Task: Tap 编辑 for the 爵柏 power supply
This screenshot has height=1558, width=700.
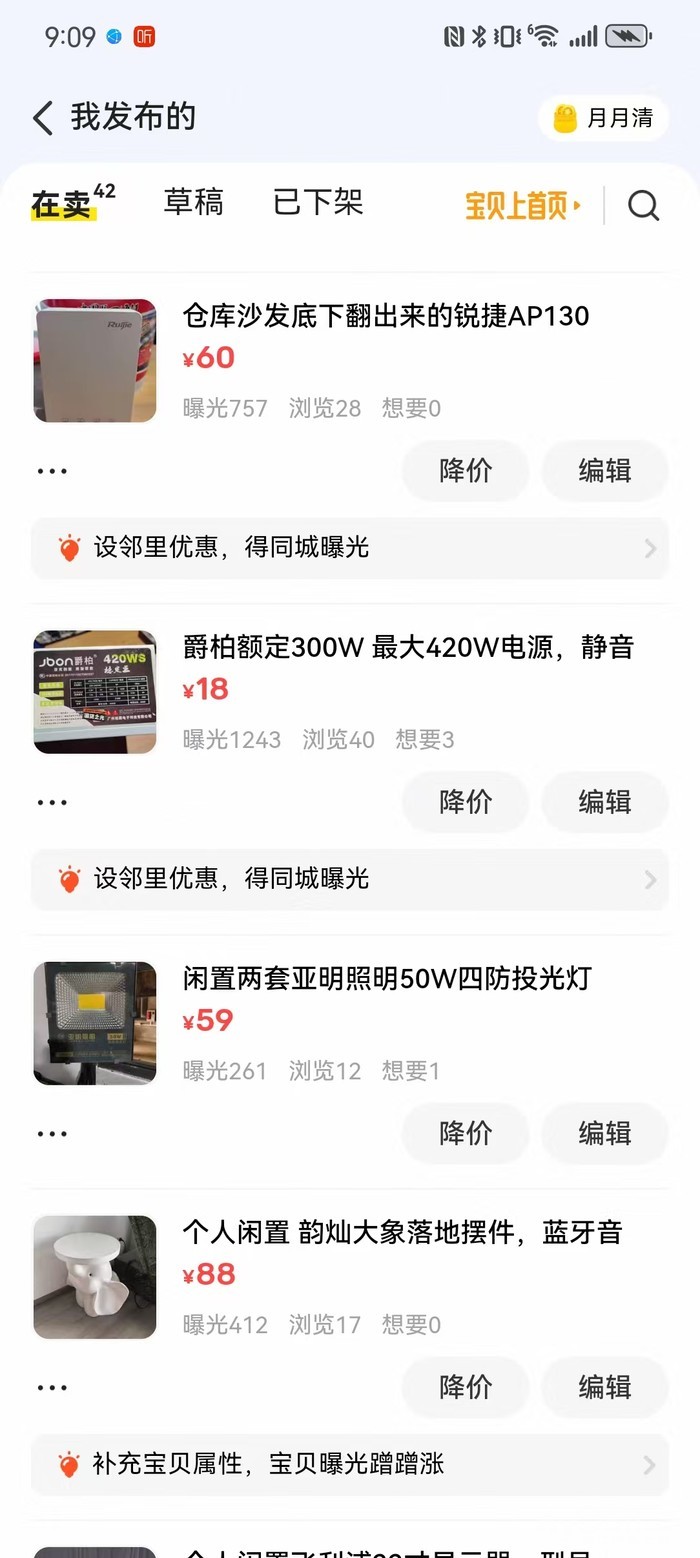Action: point(604,802)
